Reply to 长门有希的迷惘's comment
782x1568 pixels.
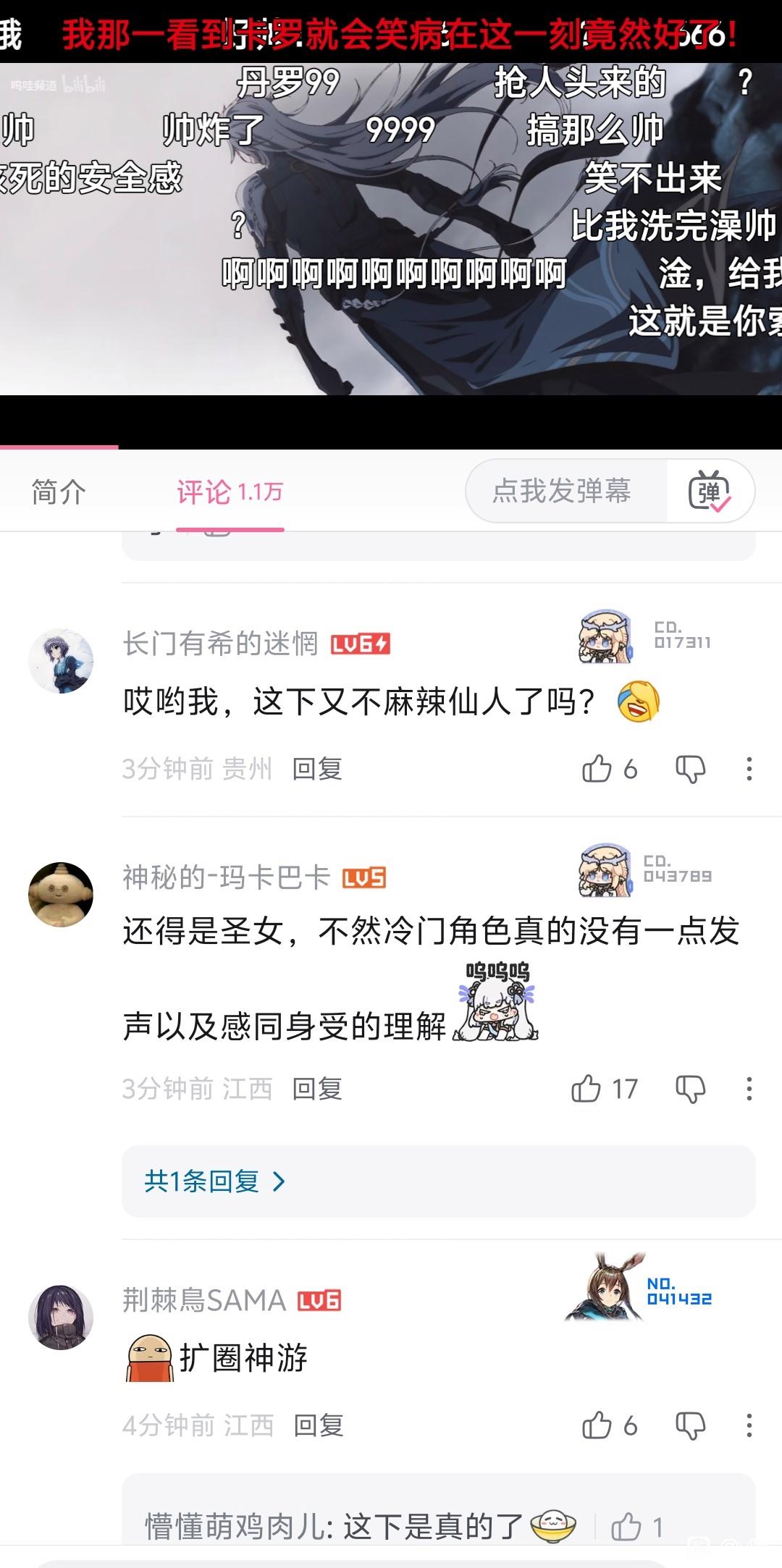[x=317, y=769]
